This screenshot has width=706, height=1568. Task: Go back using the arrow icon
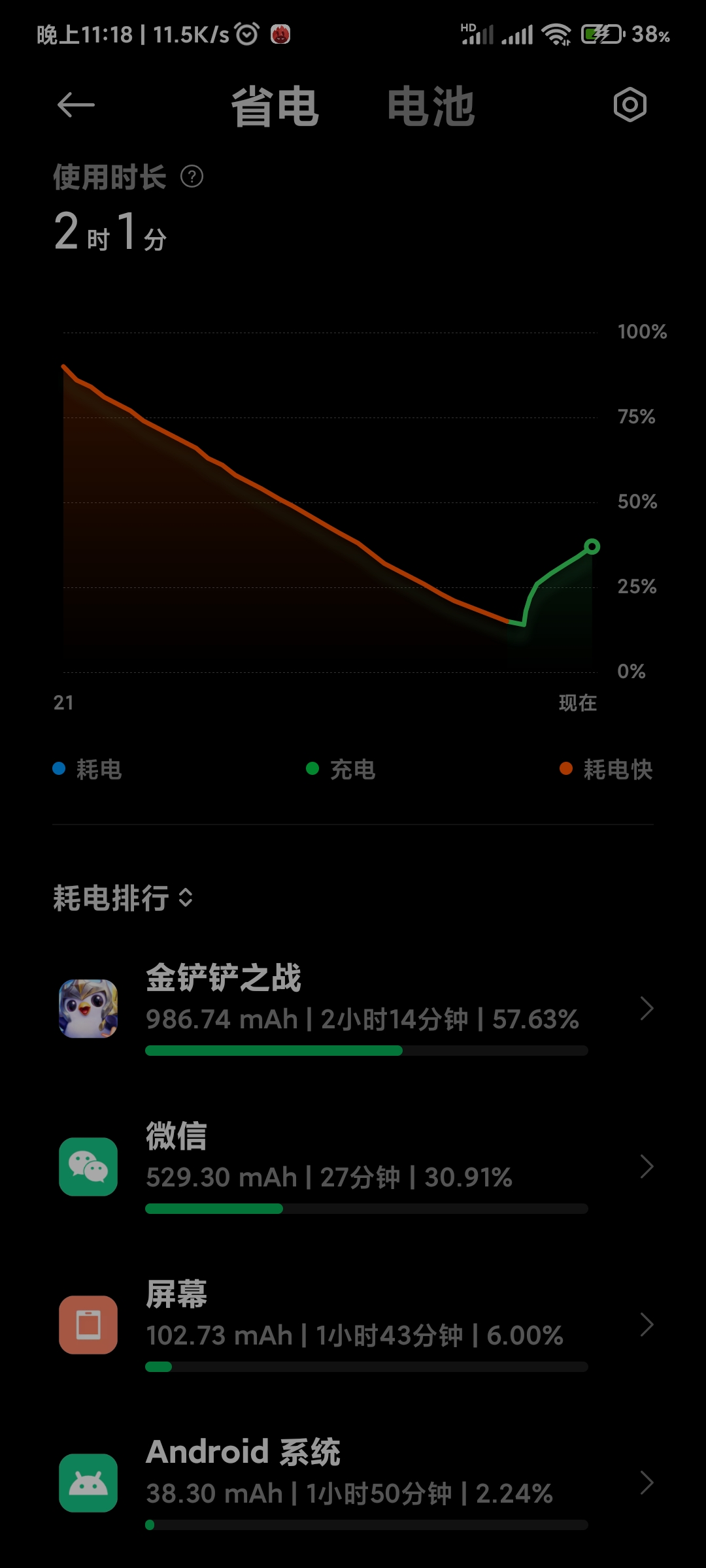point(76,105)
